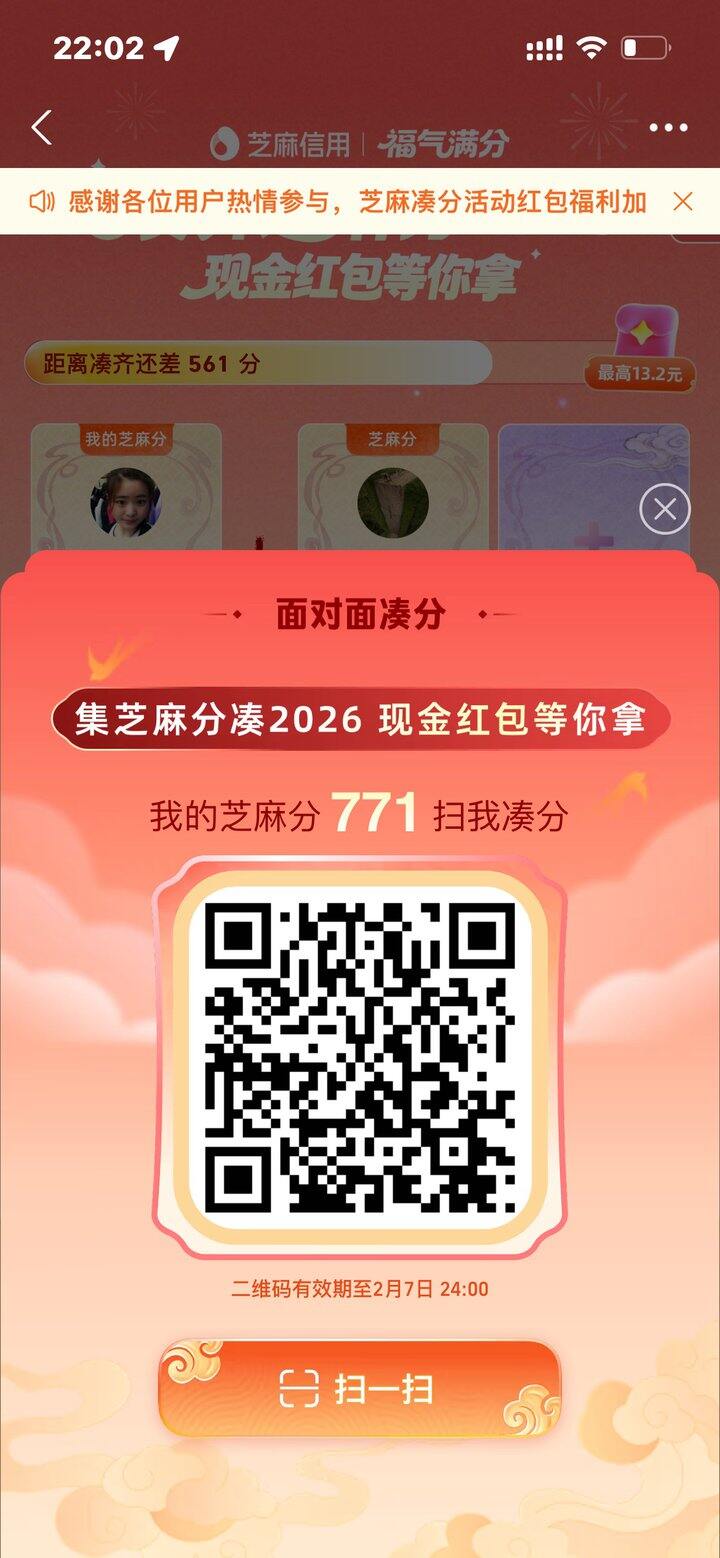Viewport: 720px width, 1558px height.
Task: Tap the 扫一扫 scan button
Action: [x=359, y=1389]
